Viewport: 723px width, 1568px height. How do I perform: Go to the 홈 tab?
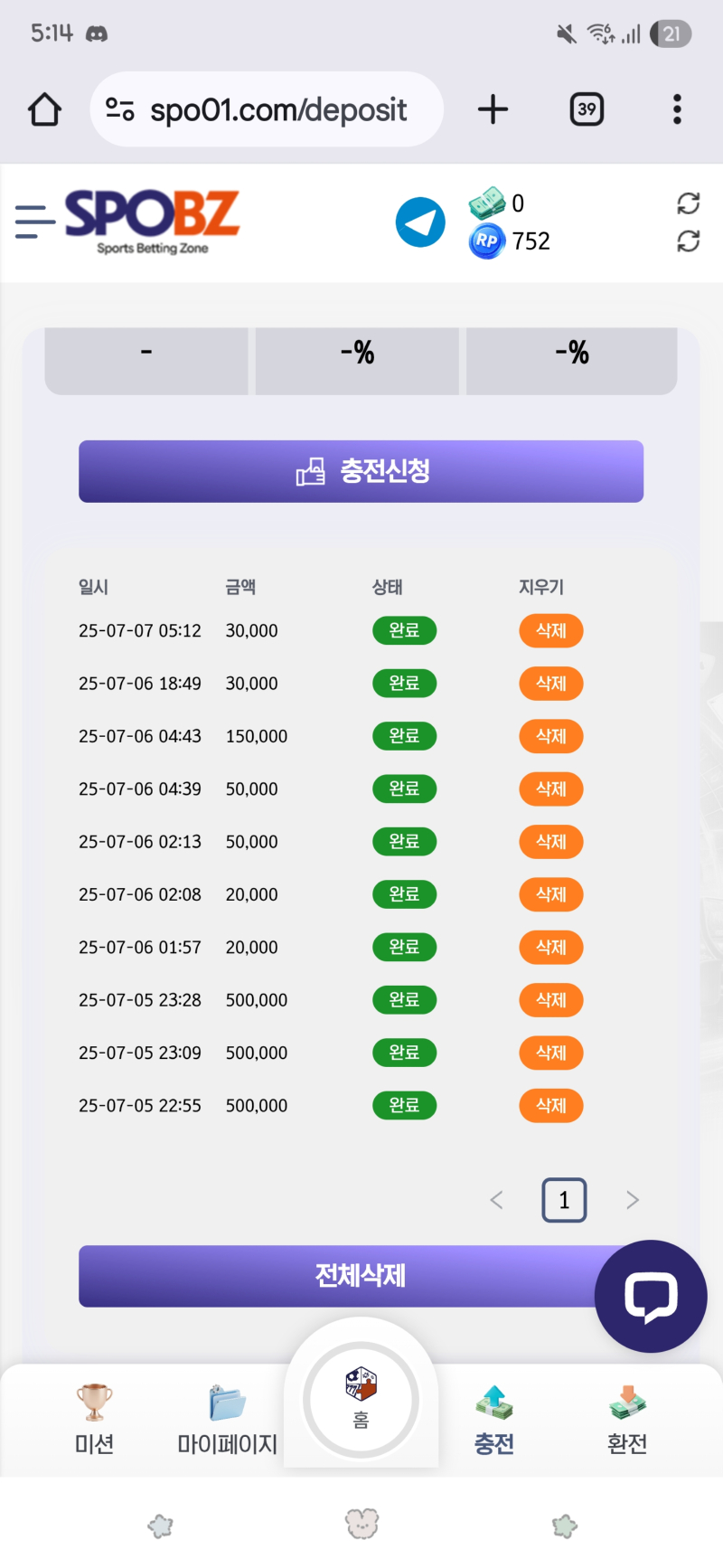361,1400
